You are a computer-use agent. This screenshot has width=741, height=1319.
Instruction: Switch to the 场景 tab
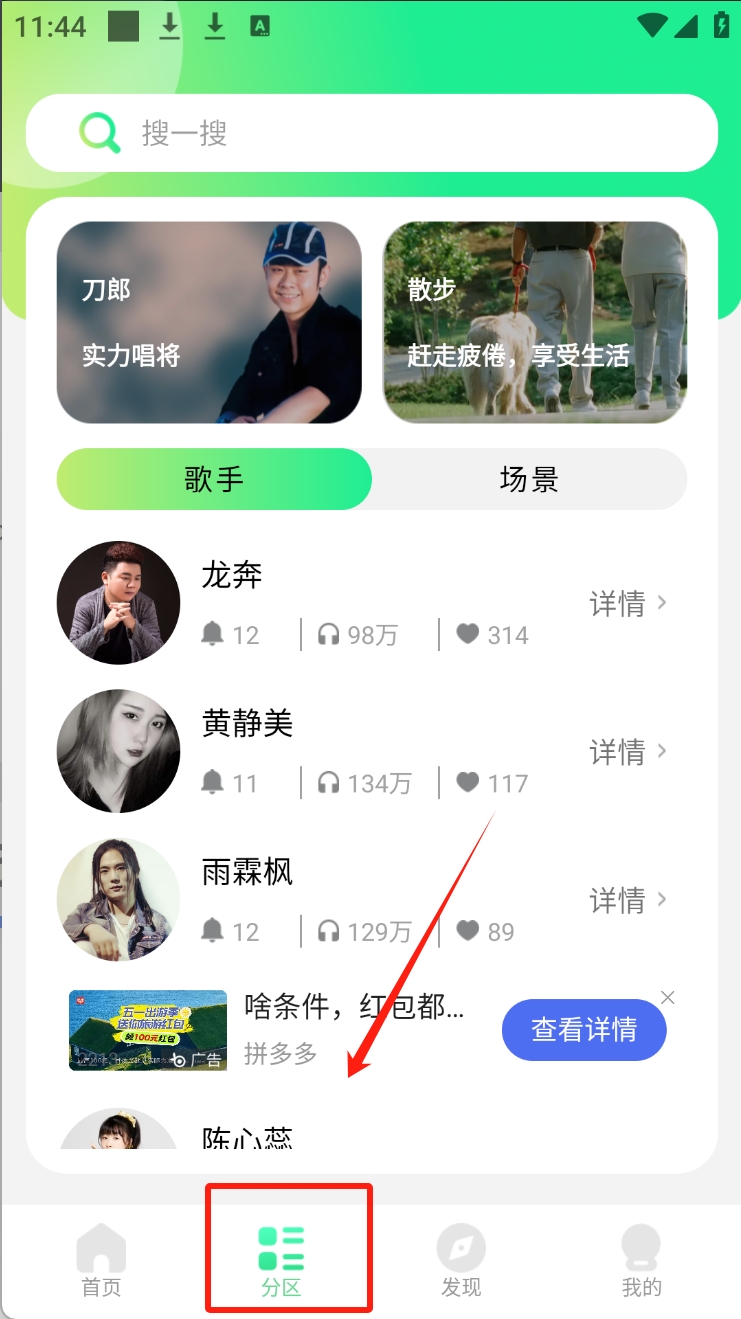(529, 479)
